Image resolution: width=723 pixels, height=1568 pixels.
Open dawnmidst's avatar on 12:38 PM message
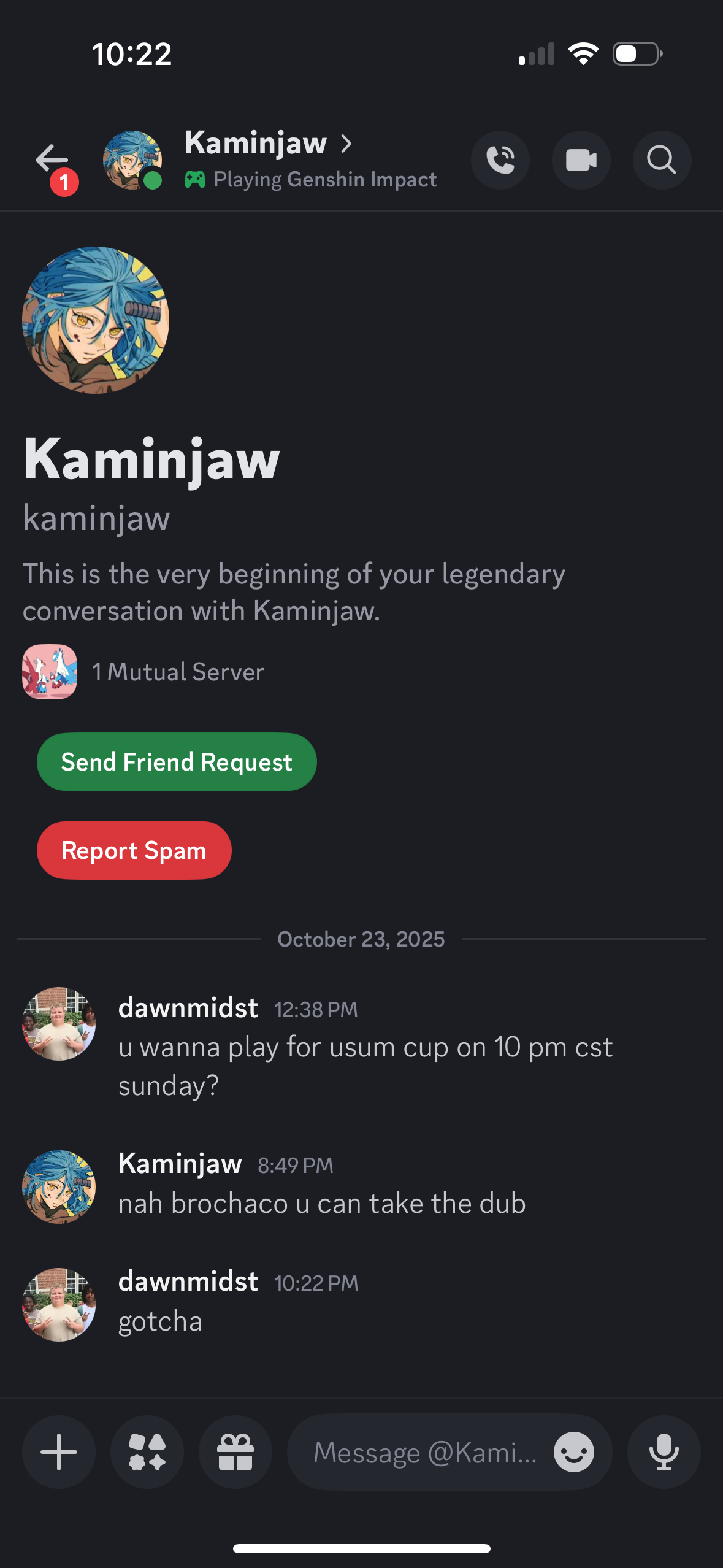(x=59, y=1023)
